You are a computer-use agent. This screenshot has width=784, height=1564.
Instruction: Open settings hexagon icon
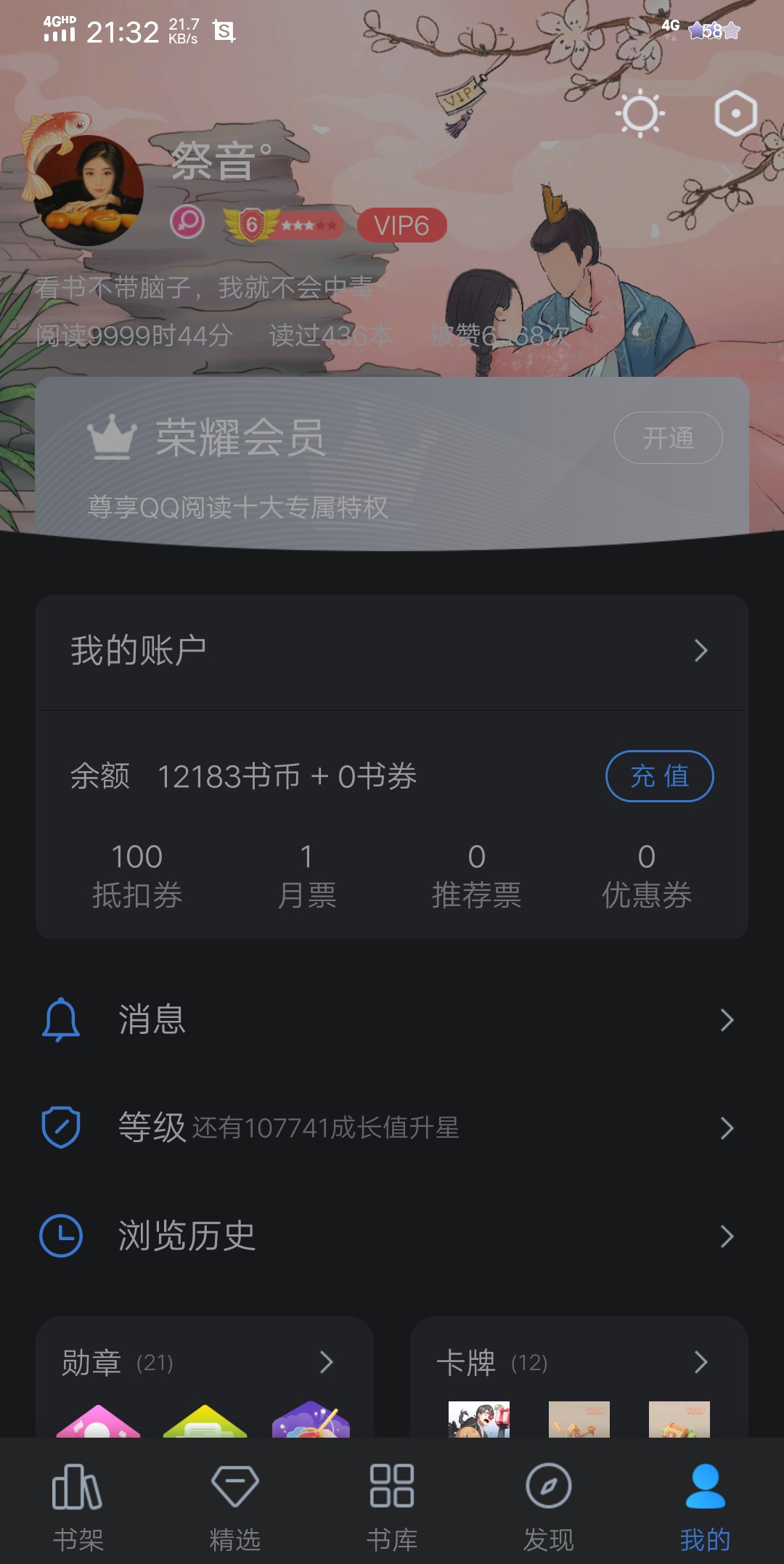(735, 114)
